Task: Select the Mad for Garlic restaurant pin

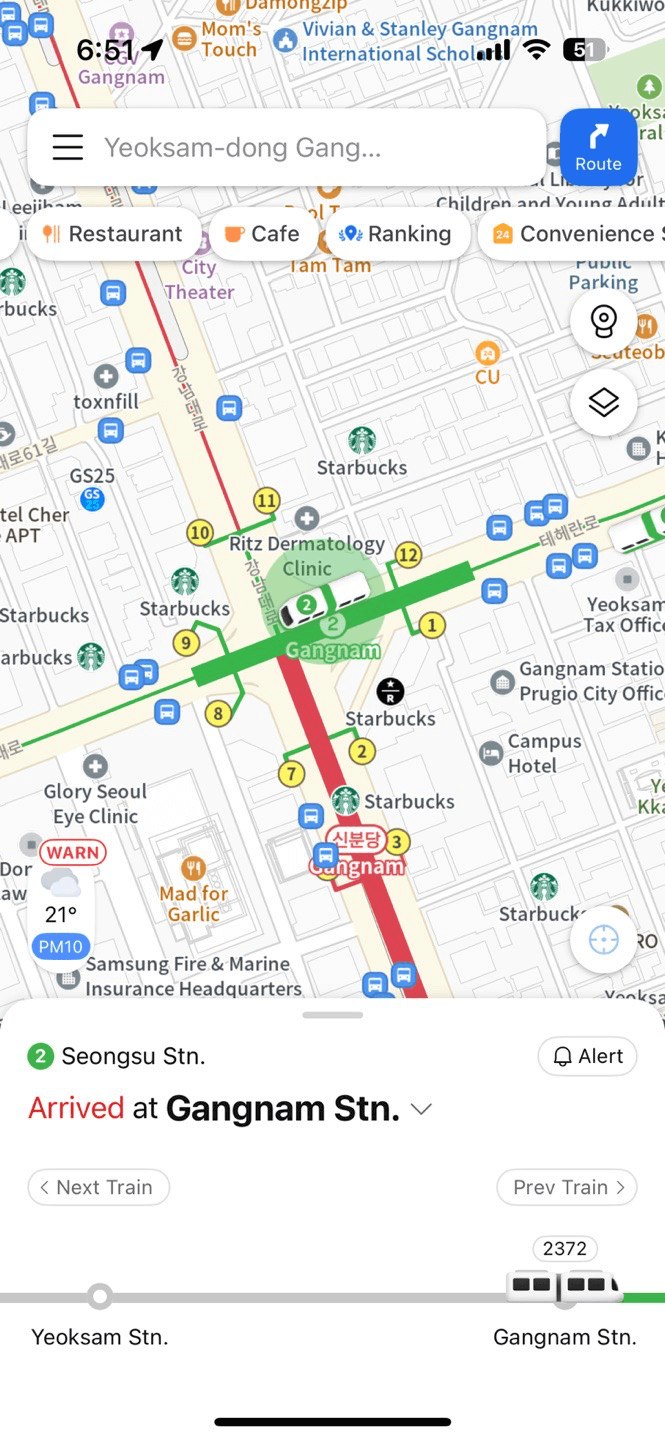Action: coord(194,867)
